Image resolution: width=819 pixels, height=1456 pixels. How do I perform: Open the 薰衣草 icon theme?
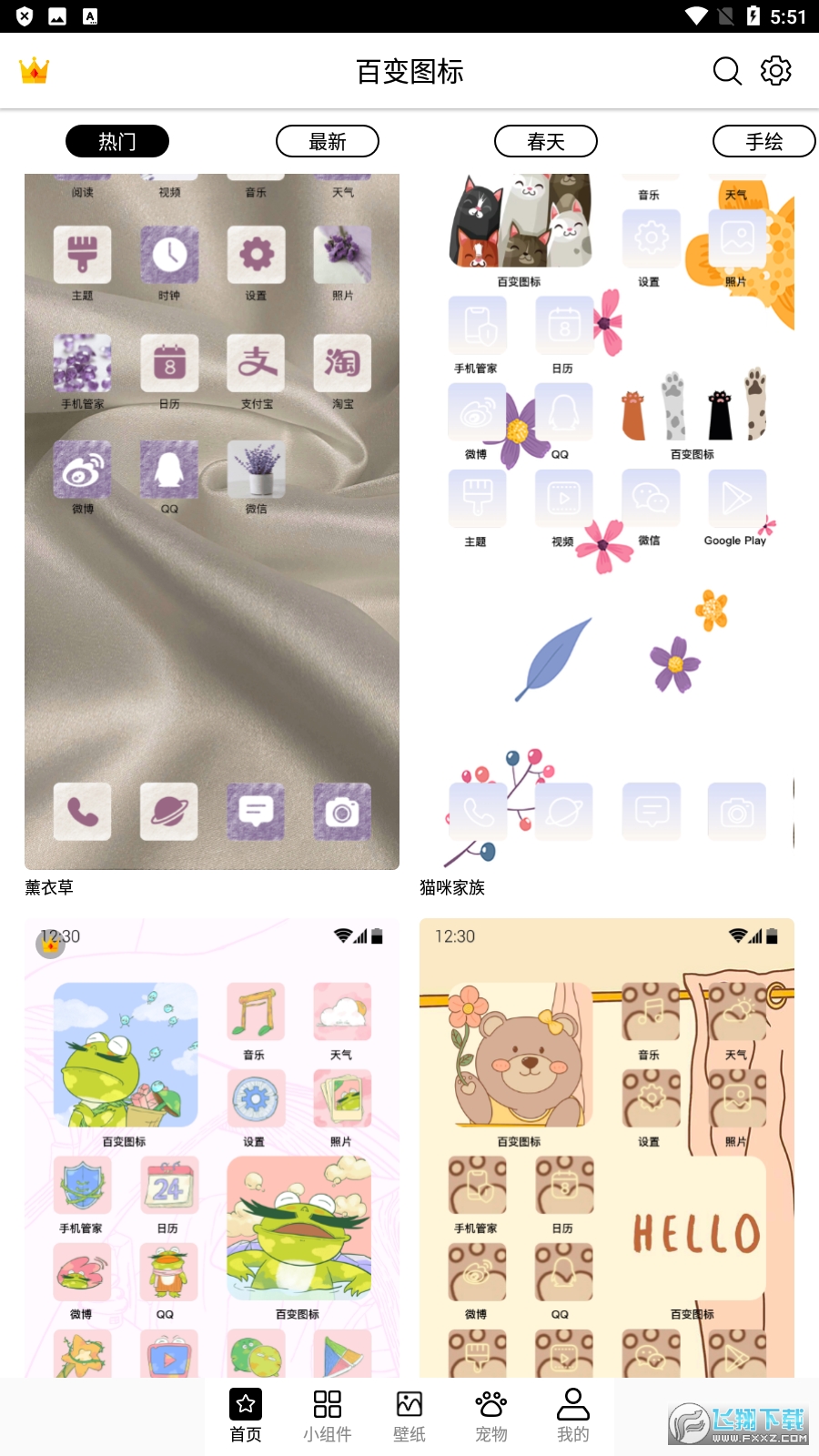point(211,521)
